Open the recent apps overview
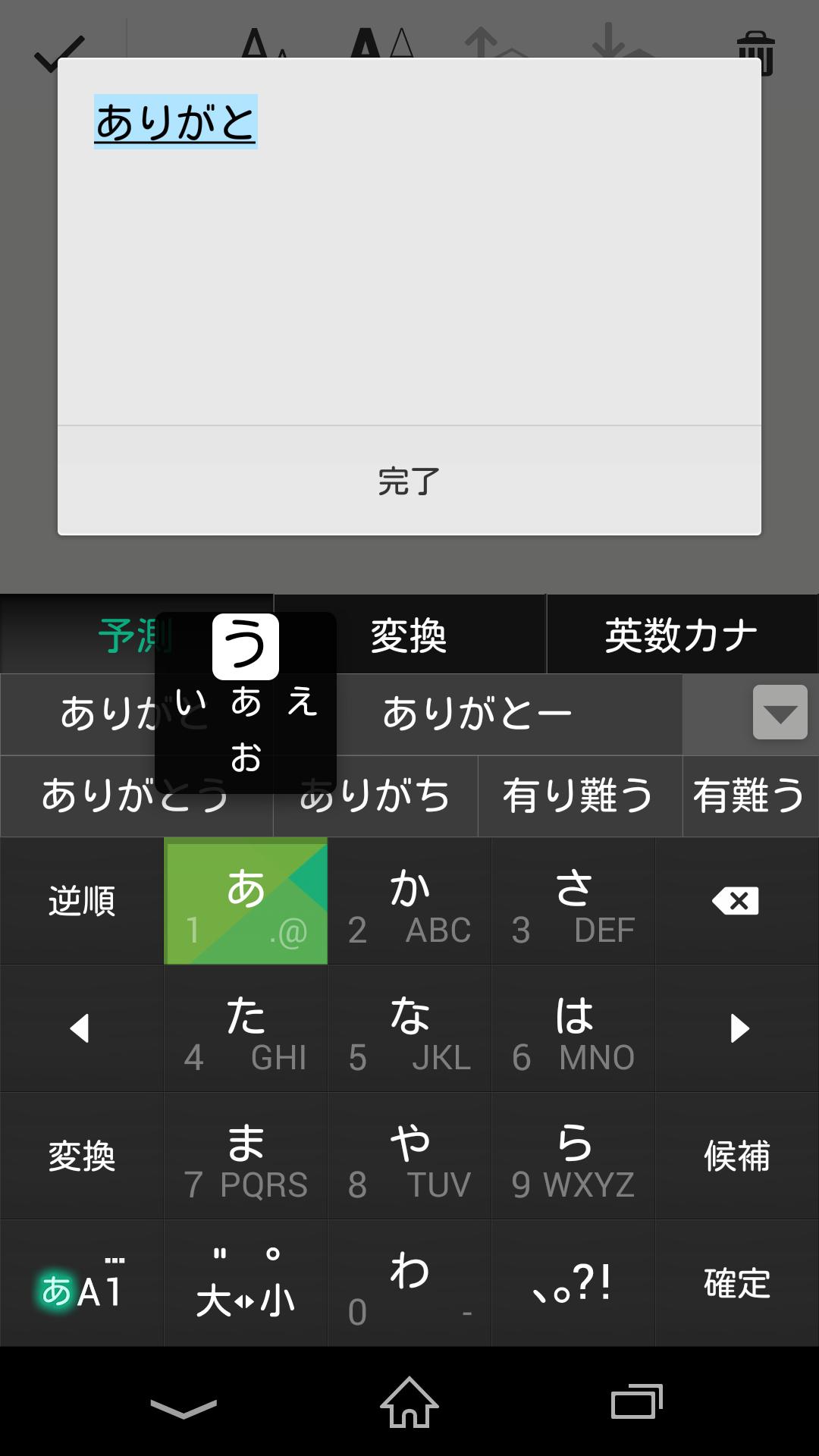Viewport: 819px width, 1456px height. (635, 1404)
